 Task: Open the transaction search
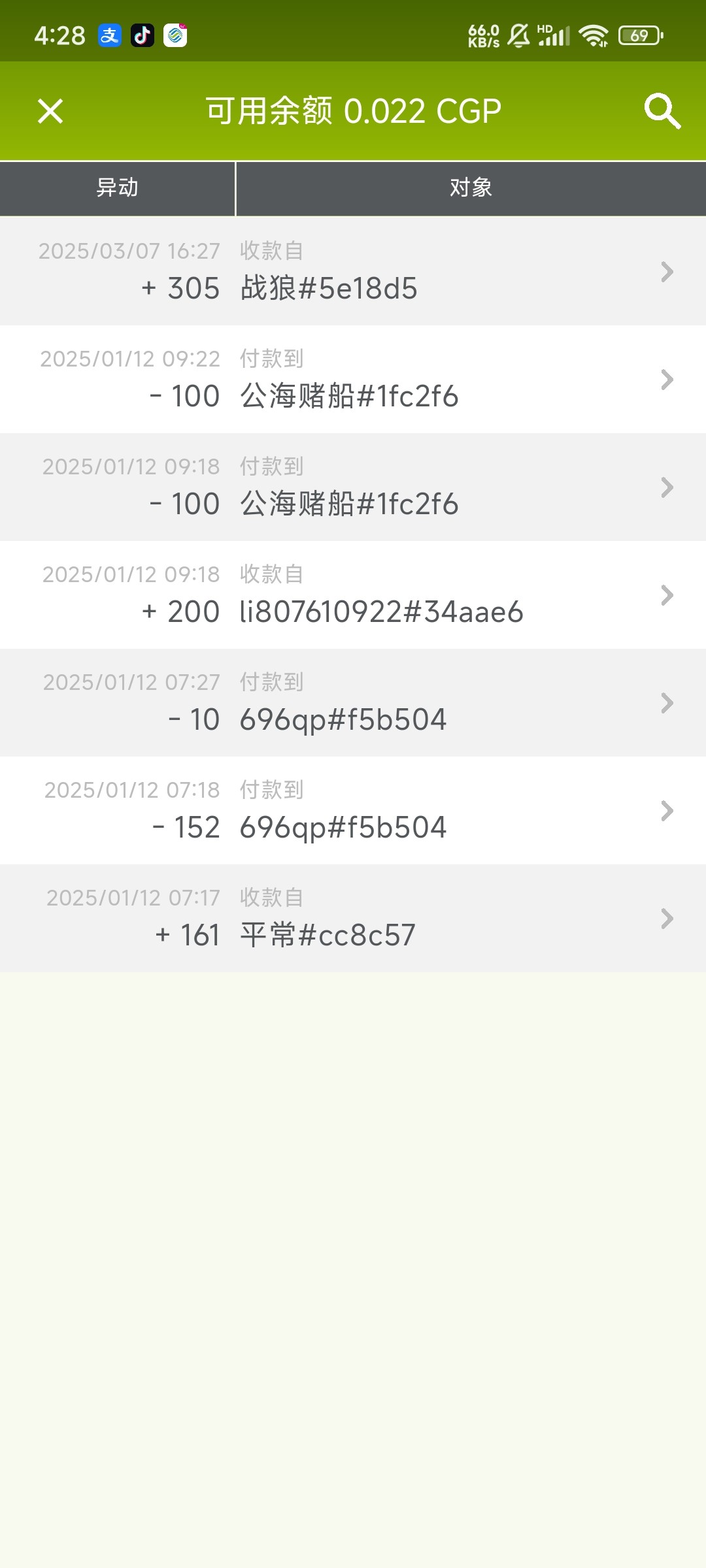pyautogui.click(x=662, y=111)
